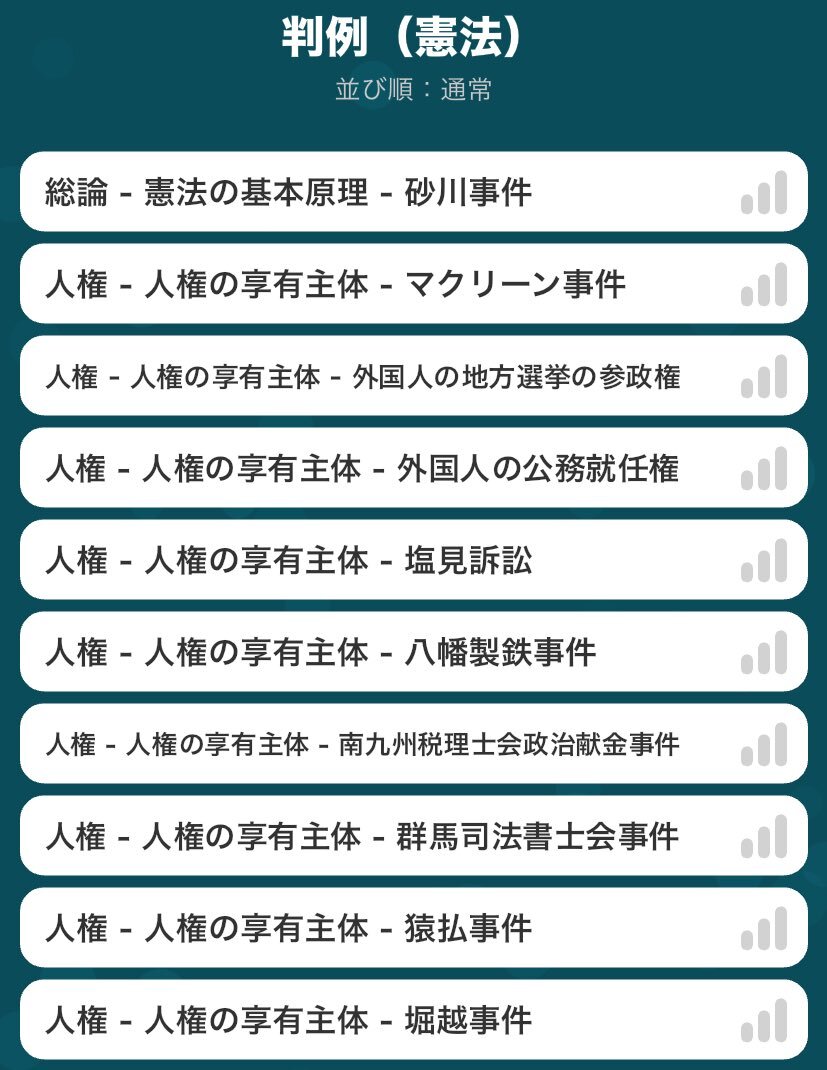This screenshot has width=827, height=1070.
Task: Select the 八幡製鉄事件 case
Action: click(413, 652)
